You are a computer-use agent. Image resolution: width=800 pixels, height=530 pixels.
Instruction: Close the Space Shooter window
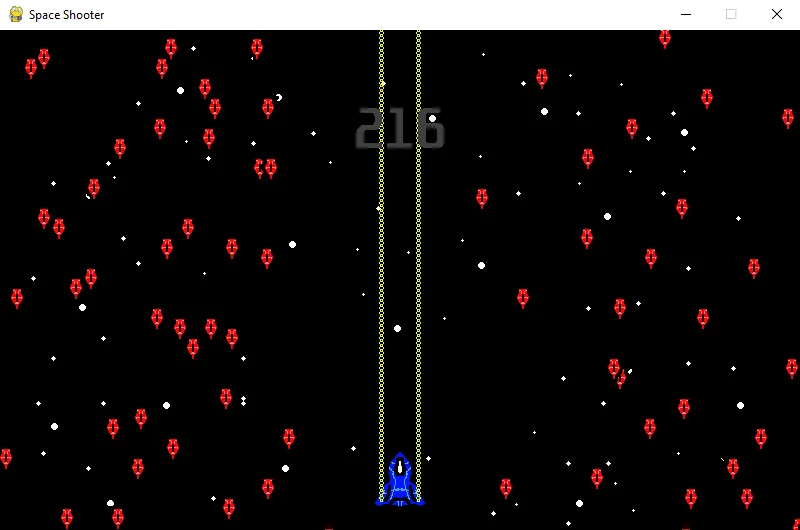coord(776,14)
